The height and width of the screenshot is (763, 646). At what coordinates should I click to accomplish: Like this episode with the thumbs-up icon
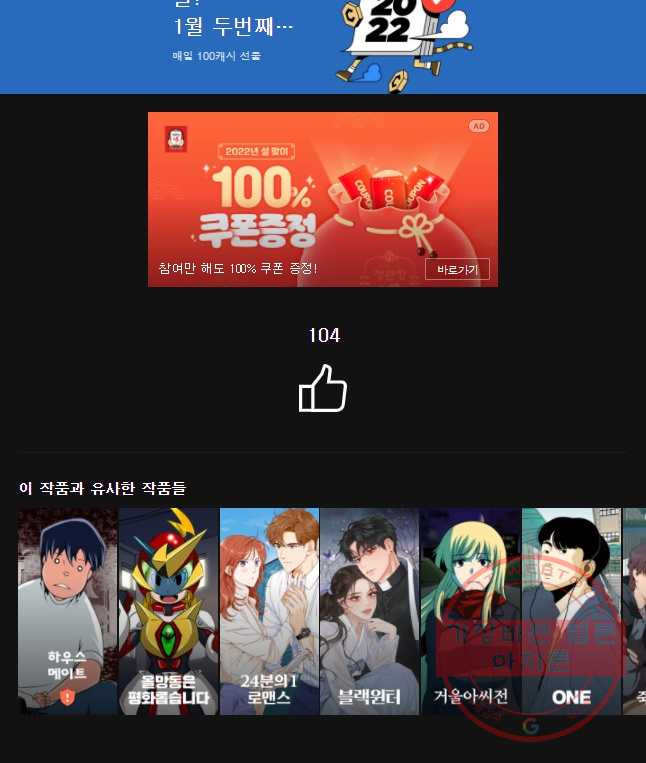pos(322,389)
